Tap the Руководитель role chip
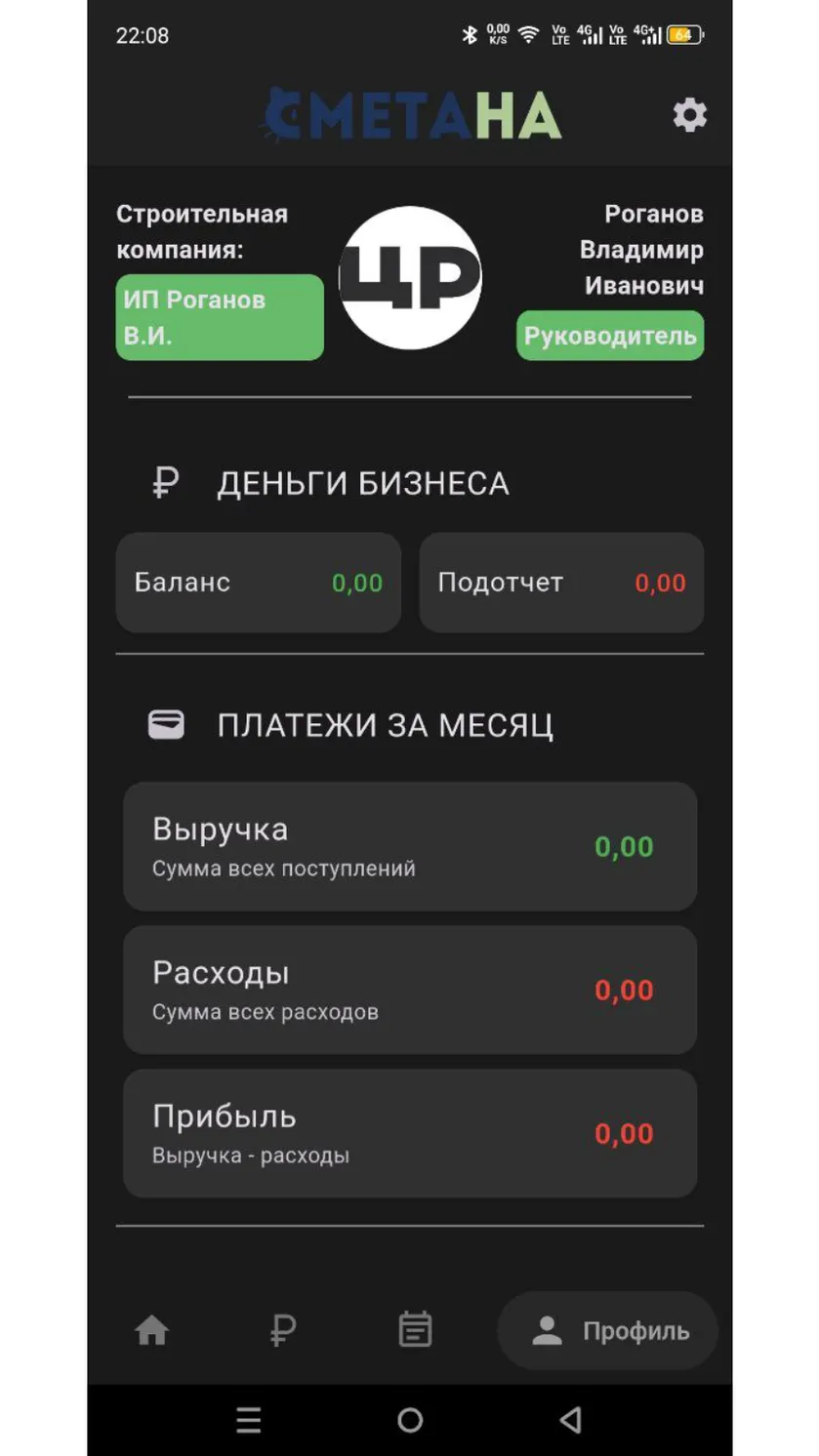The image size is (819, 1456). (x=610, y=336)
